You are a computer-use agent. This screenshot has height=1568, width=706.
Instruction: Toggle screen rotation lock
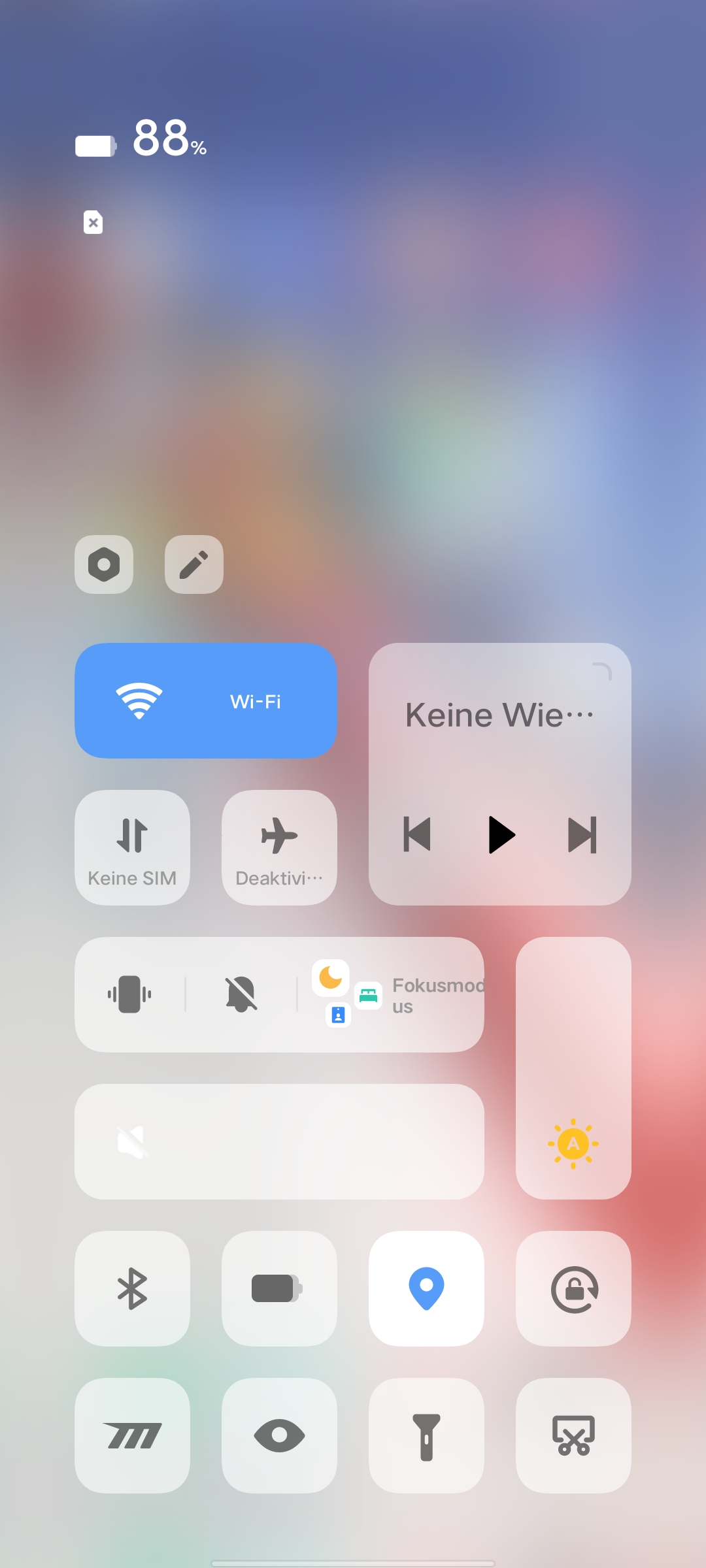point(574,1289)
